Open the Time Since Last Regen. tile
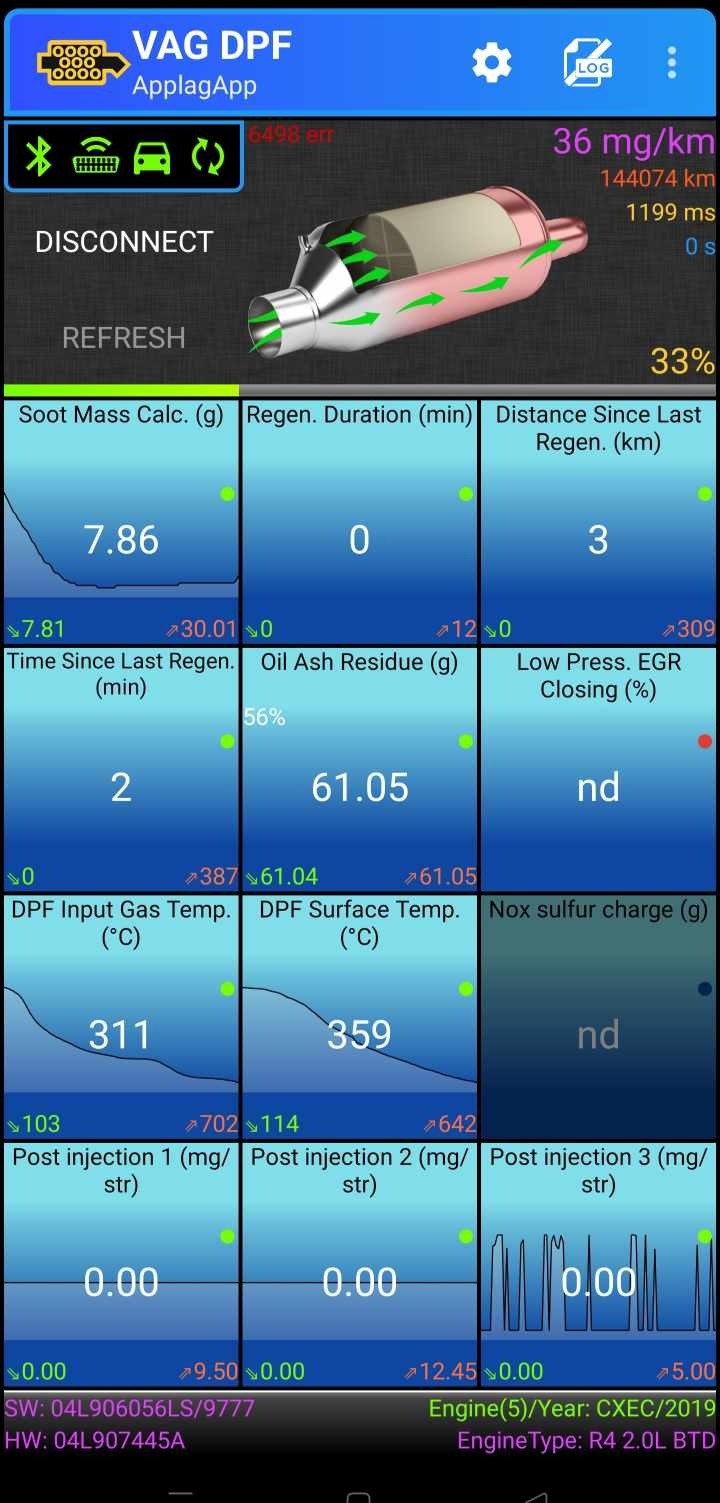This screenshot has width=720, height=1503. [x=121, y=769]
